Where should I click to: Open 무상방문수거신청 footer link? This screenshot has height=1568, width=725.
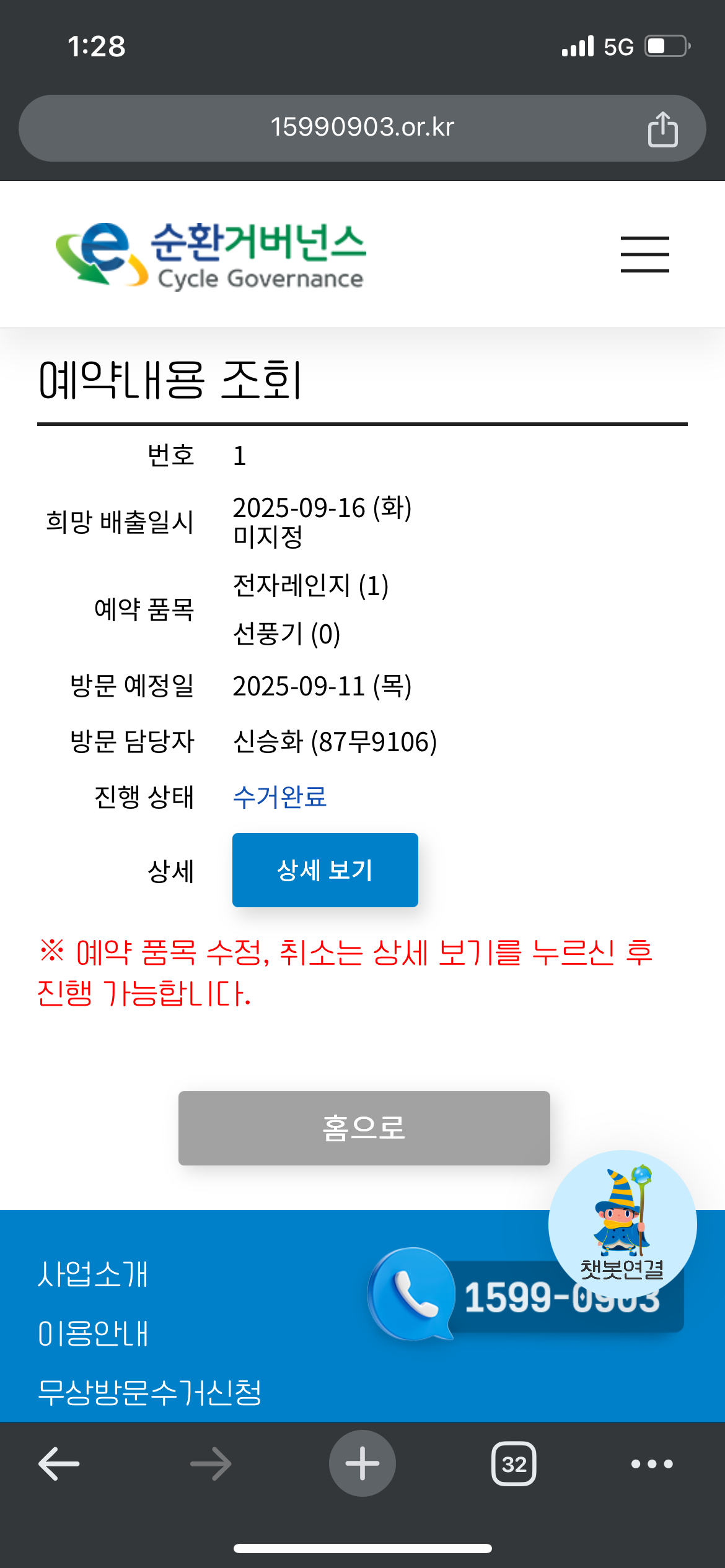click(x=149, y=1392)
